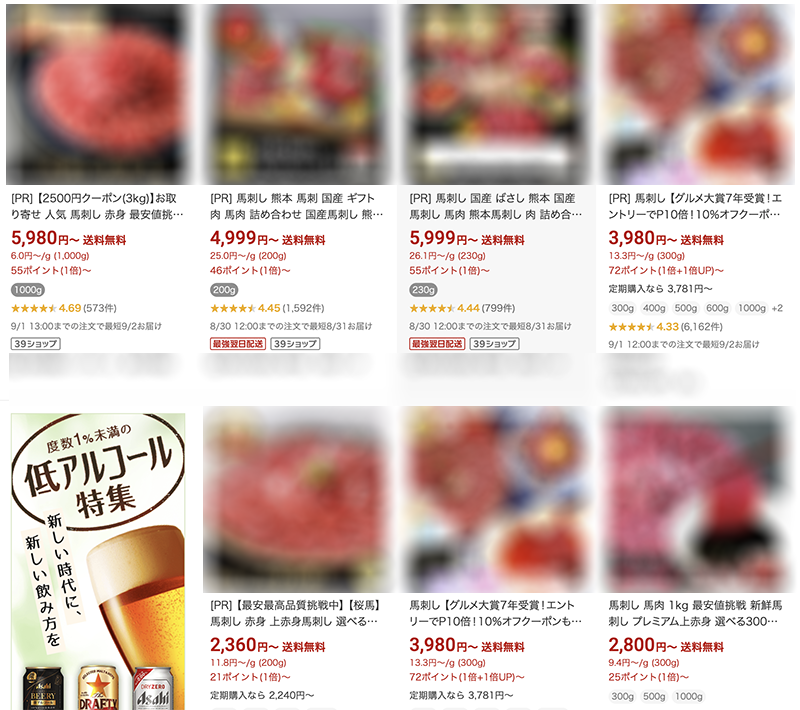This screenshot has height=710, width=800.
Task: Tap the 39ショップ badge under the 5,980円 item
Action: 32,344
